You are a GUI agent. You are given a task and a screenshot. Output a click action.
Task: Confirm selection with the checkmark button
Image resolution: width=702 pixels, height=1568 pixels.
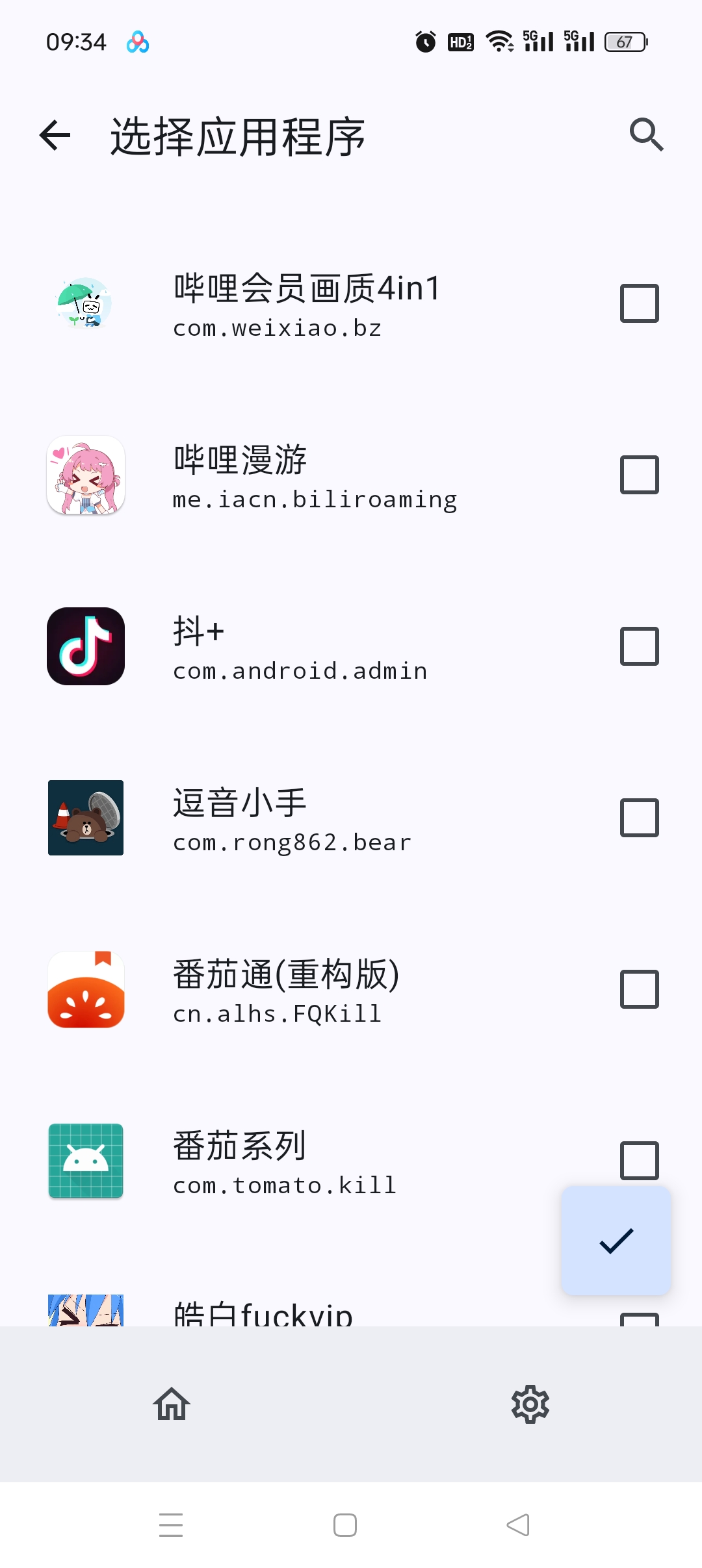pos(615,1239)
